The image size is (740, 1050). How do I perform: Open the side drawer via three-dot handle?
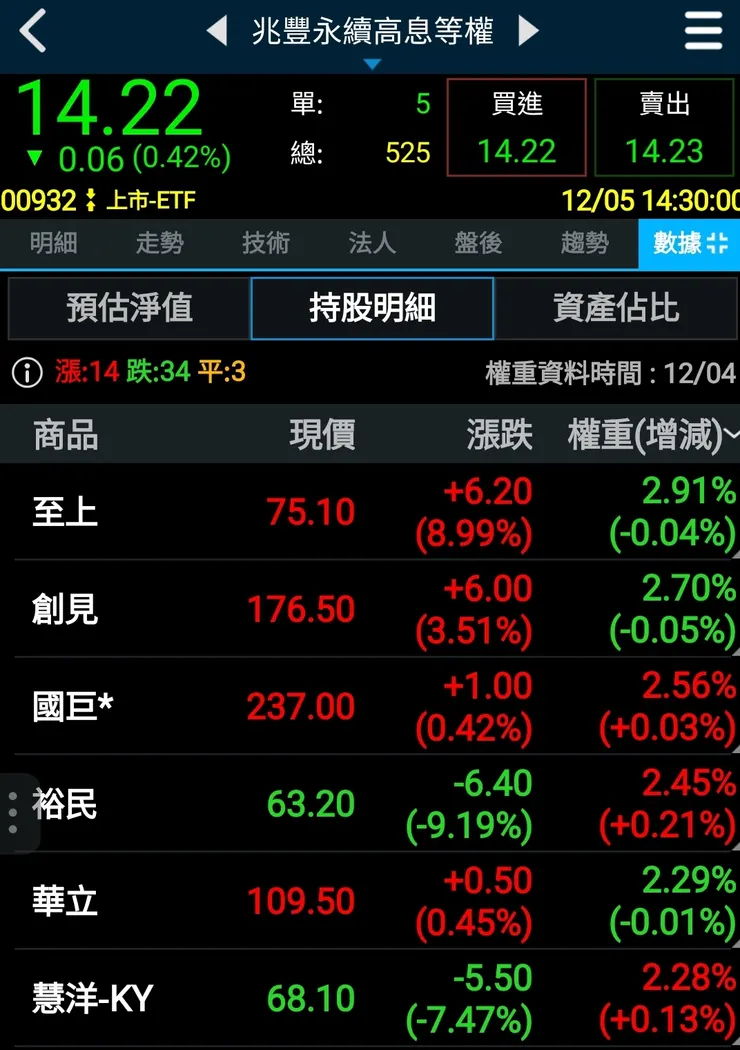point(10,810)
